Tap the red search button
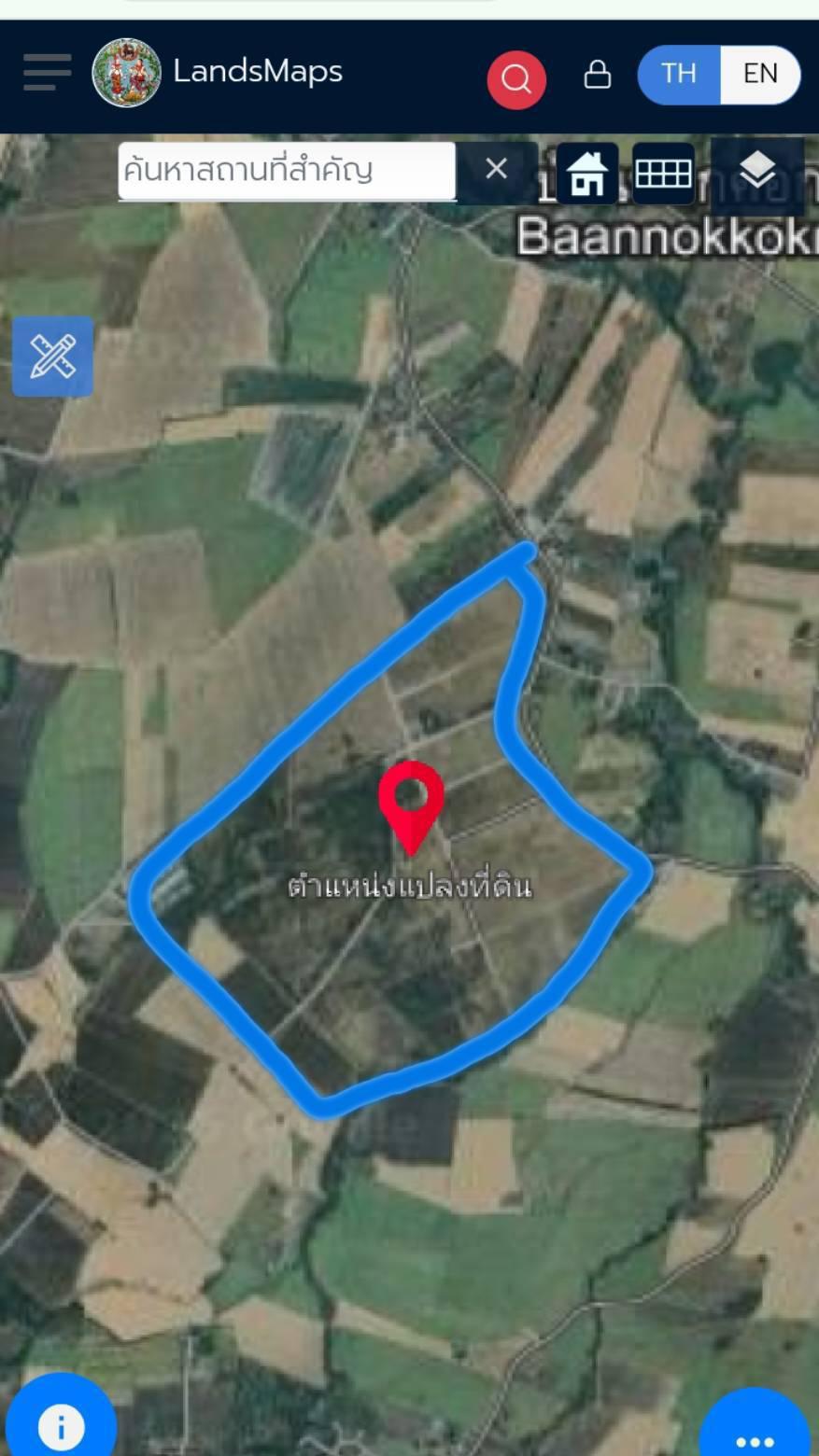 click(516, 79)
